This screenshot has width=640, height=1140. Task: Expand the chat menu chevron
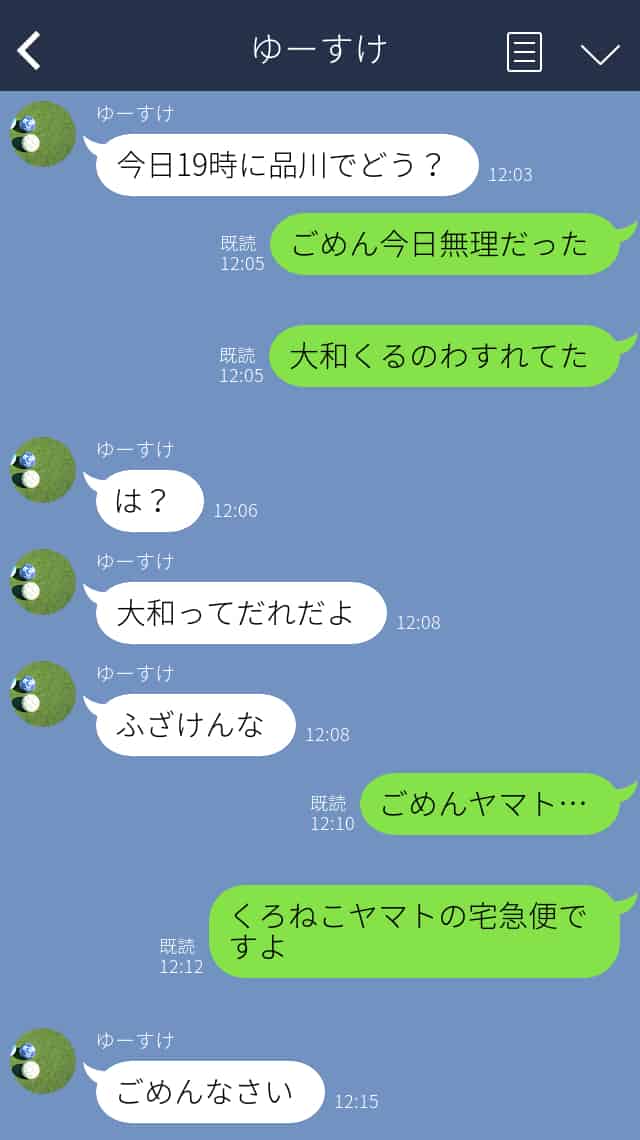pyautogui.click(x=600, y=53)
